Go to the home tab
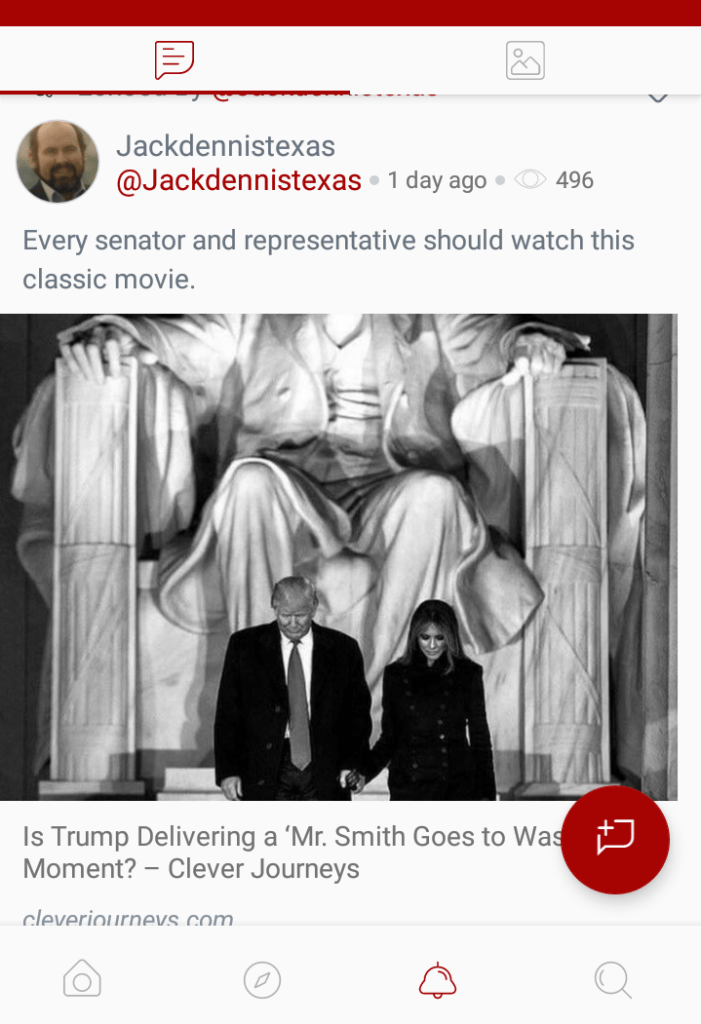This screenshot has height=1024, width=701. 82,980
